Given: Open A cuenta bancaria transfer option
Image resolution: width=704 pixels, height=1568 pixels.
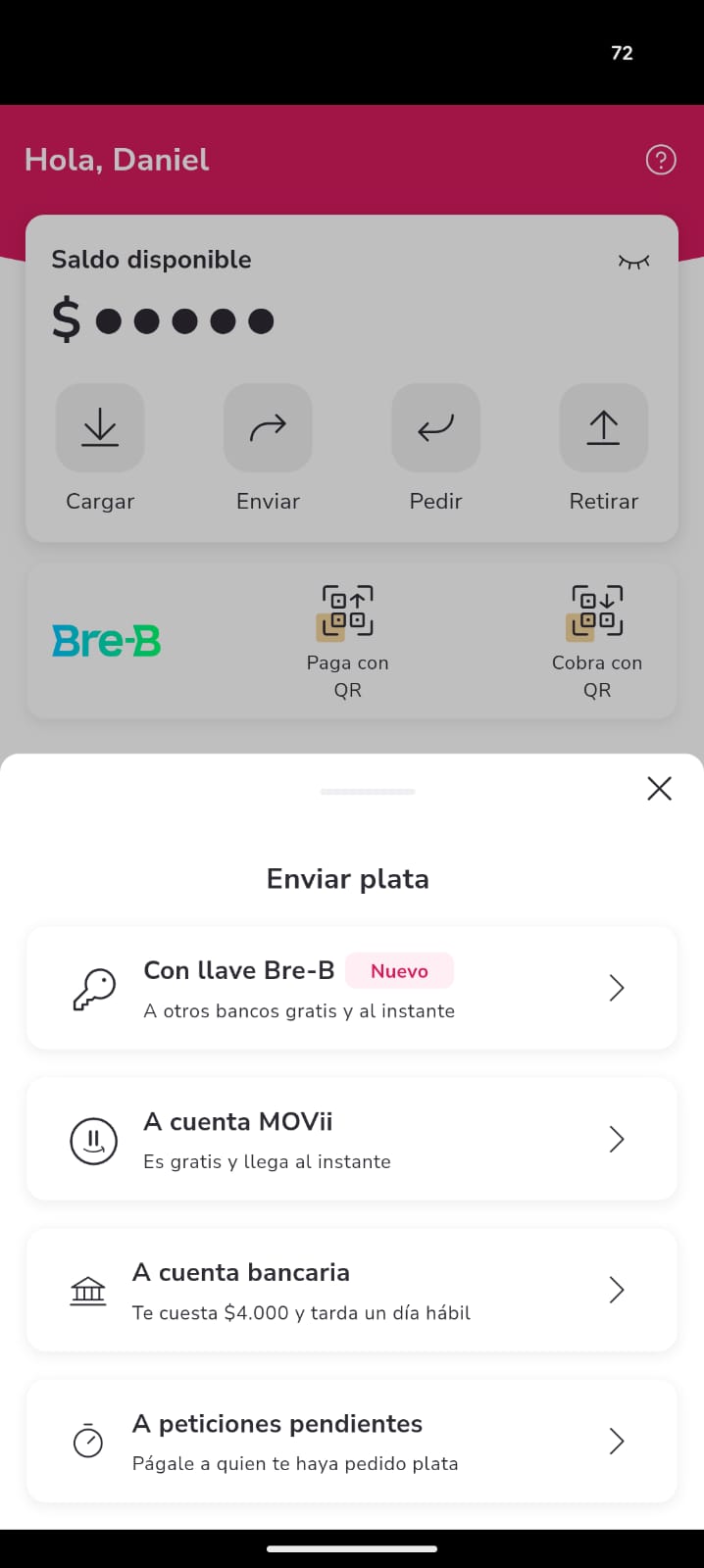Looking at the screenshot, I should (351, 1290).
